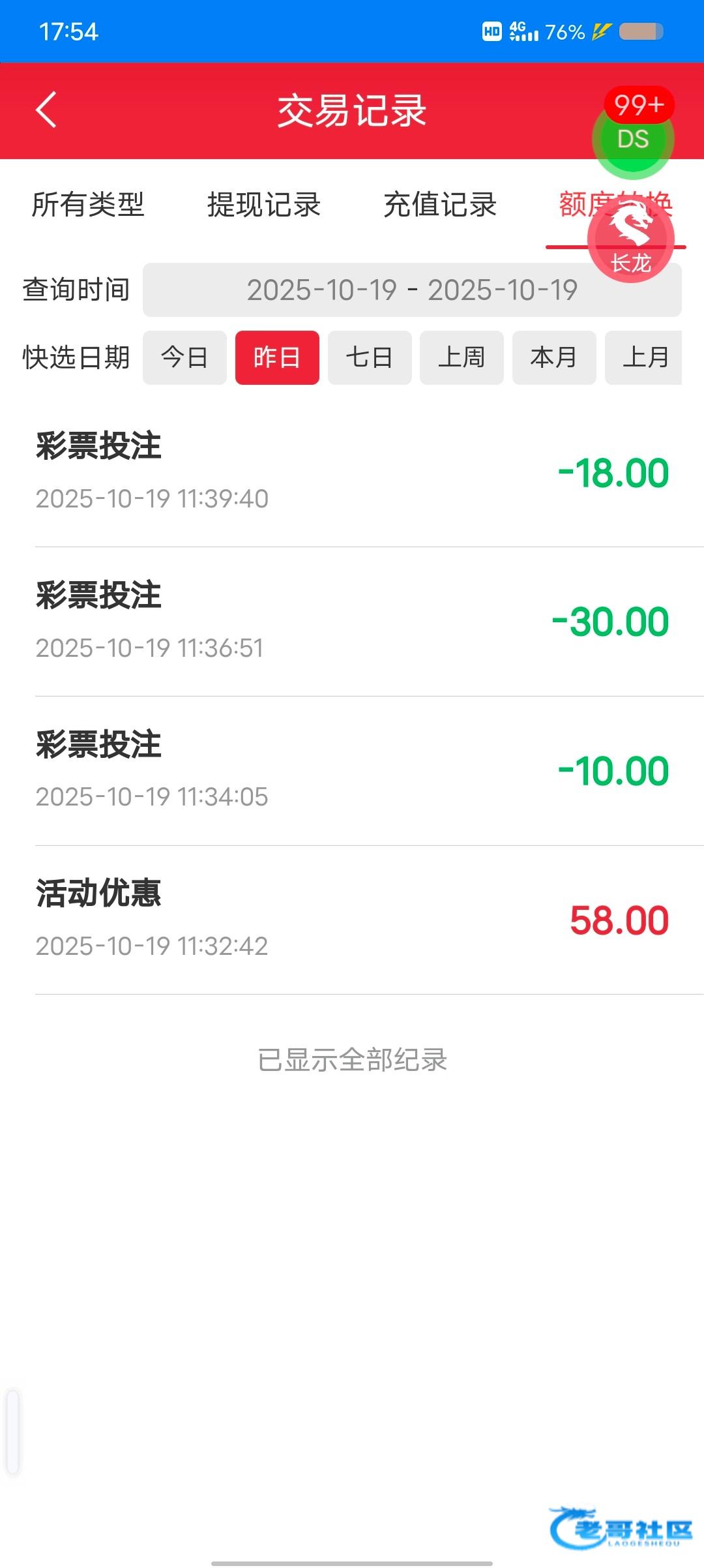Screen dimensions: 704x1568
Task: Switch to the 所有类型 tab
Action: coord(88,205)
